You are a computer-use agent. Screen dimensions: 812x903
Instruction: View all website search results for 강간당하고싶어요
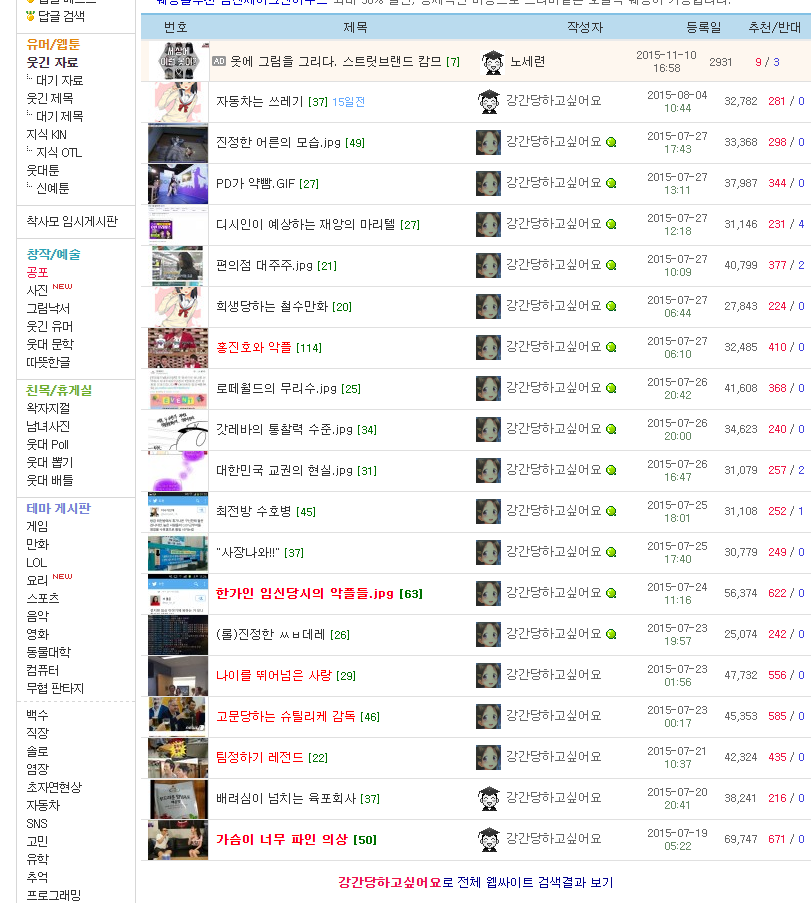pos(476,882)
